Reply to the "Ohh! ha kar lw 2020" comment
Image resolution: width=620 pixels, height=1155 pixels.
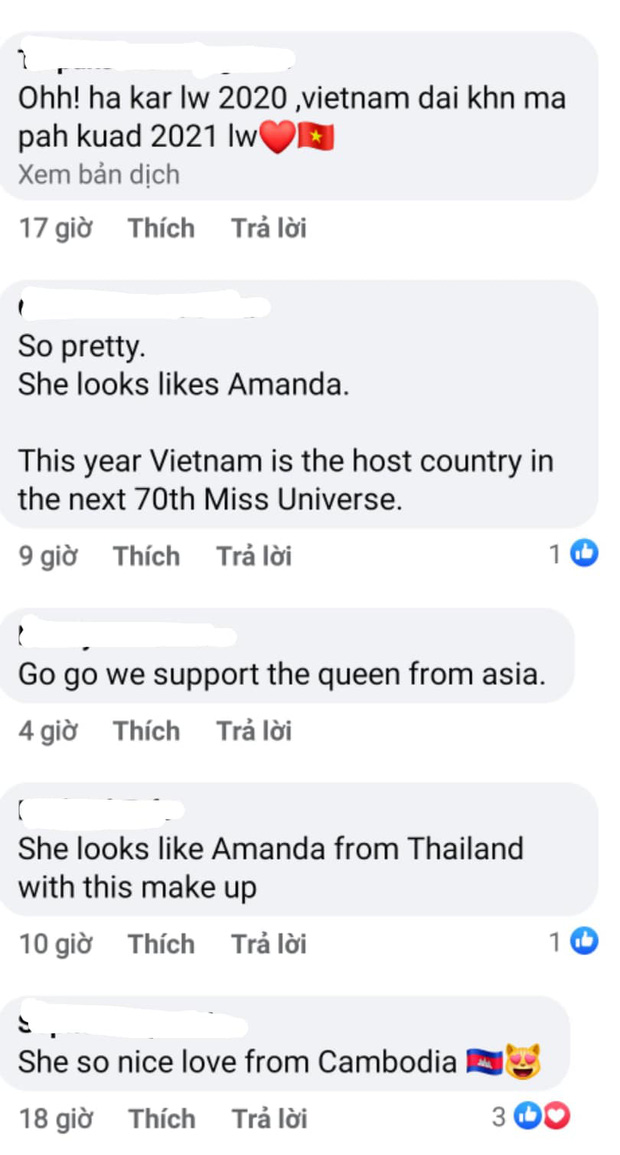click(x=269, y=229)
